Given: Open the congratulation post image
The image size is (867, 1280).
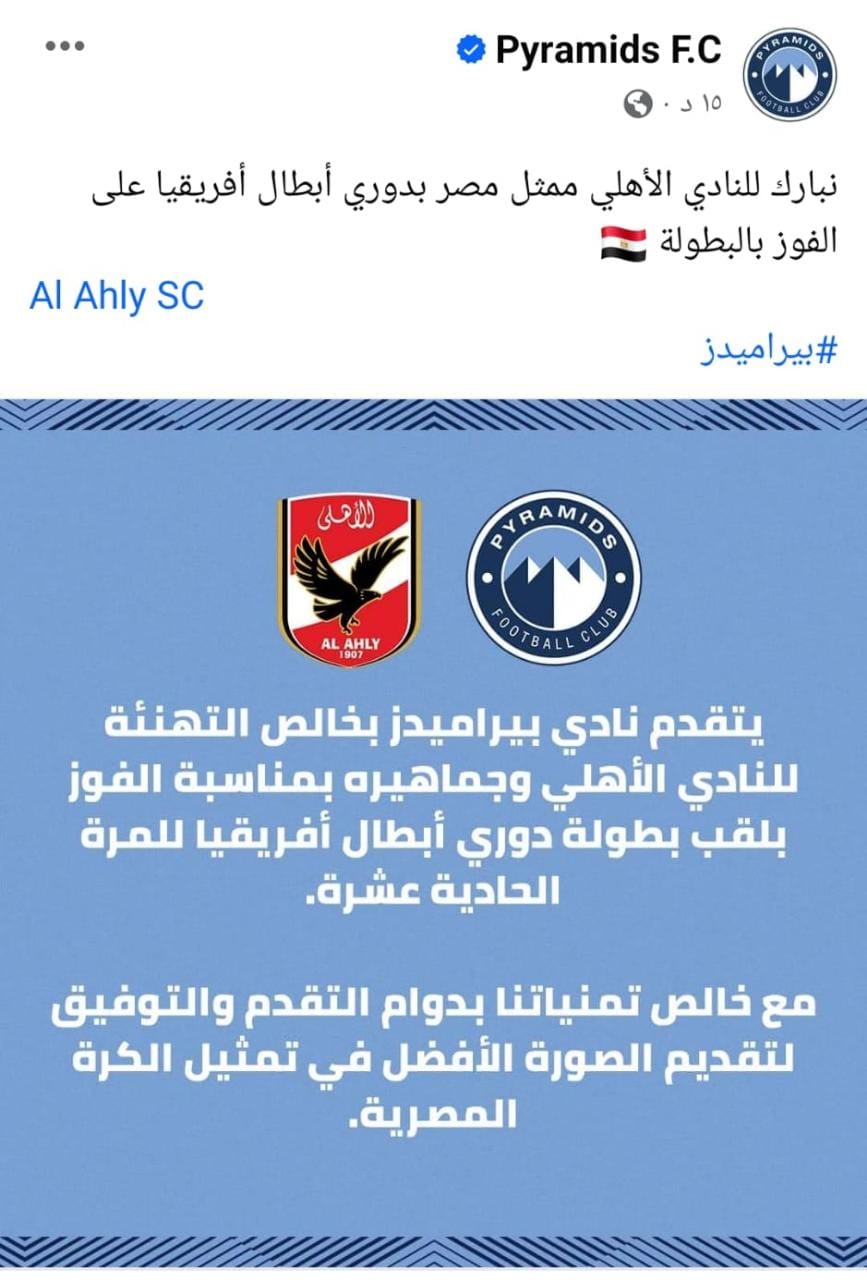Looking at the screenshot, I should (433, 830).
